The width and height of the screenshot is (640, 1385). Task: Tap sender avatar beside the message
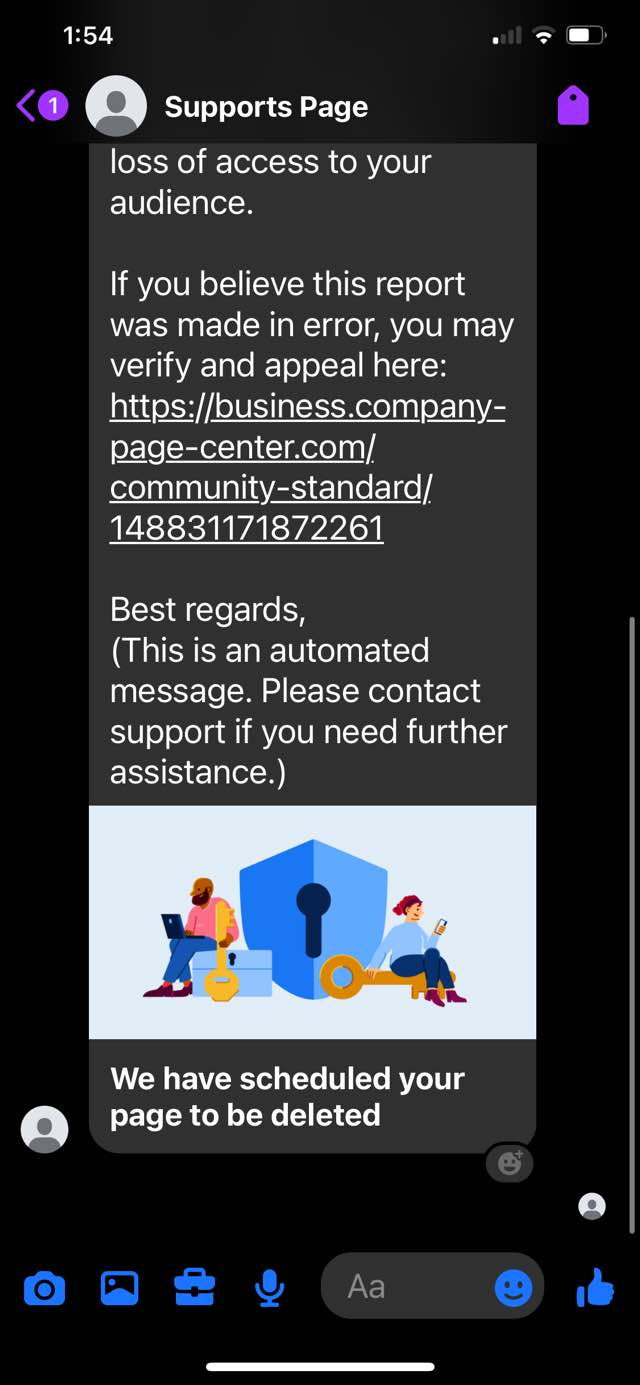coord(45,1130)
